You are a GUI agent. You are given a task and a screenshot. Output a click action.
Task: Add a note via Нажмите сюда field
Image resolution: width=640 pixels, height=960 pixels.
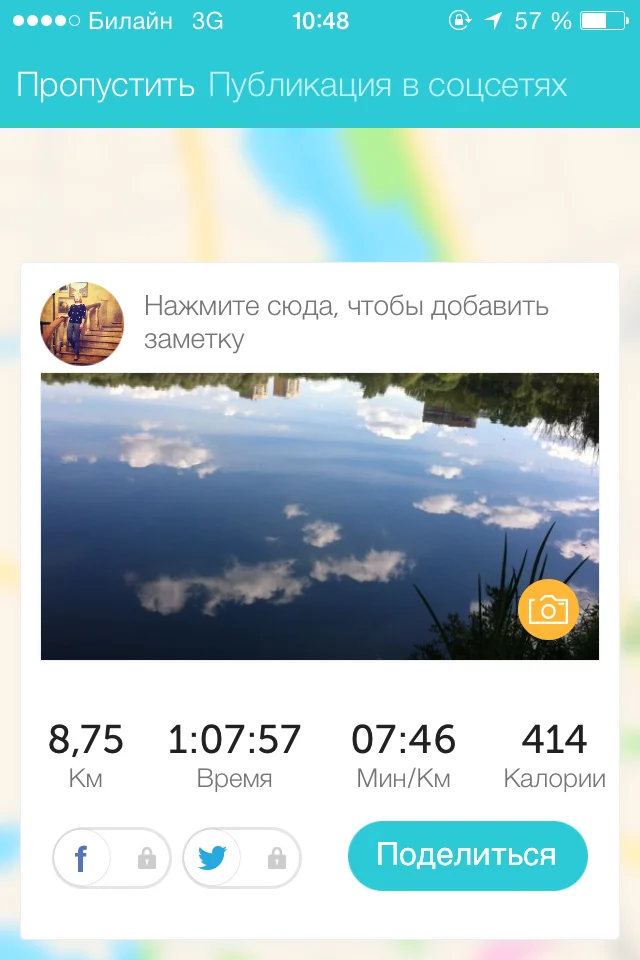pyautogui.click(x=346, y=322)
